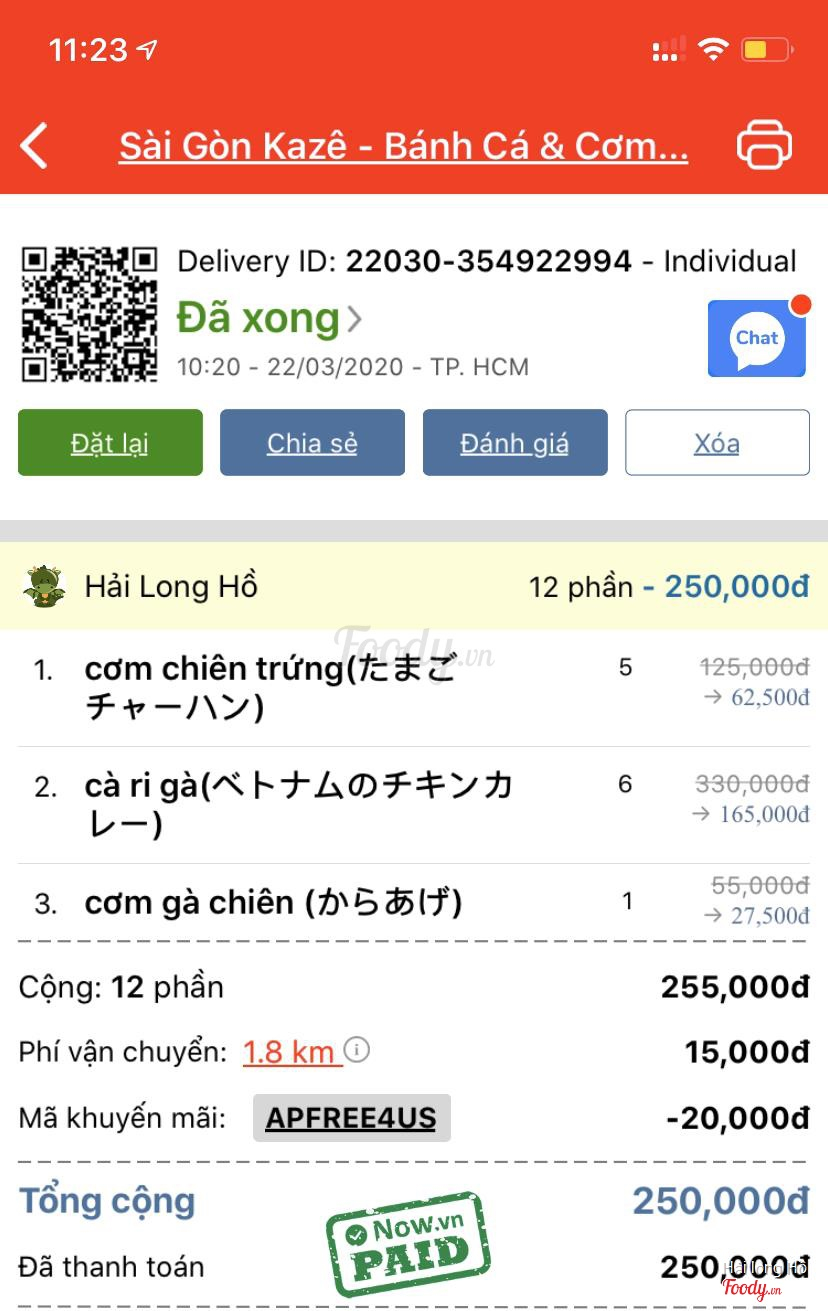The width and height of the screenshot is (828, 1311).
Task: Share the order via Chia sẻ
Action: click(x=312, y=443)
